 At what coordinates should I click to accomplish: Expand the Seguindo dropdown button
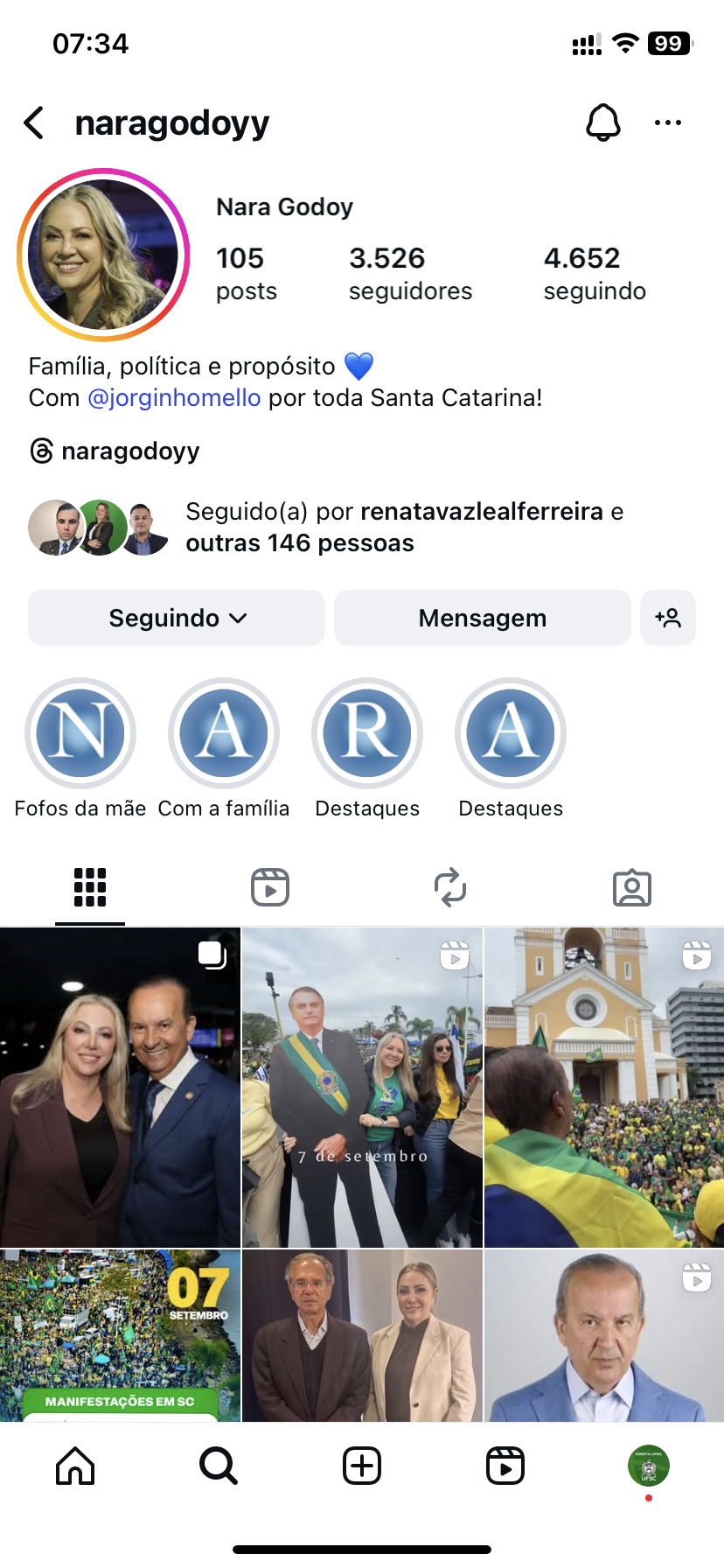tap(177, 618)
